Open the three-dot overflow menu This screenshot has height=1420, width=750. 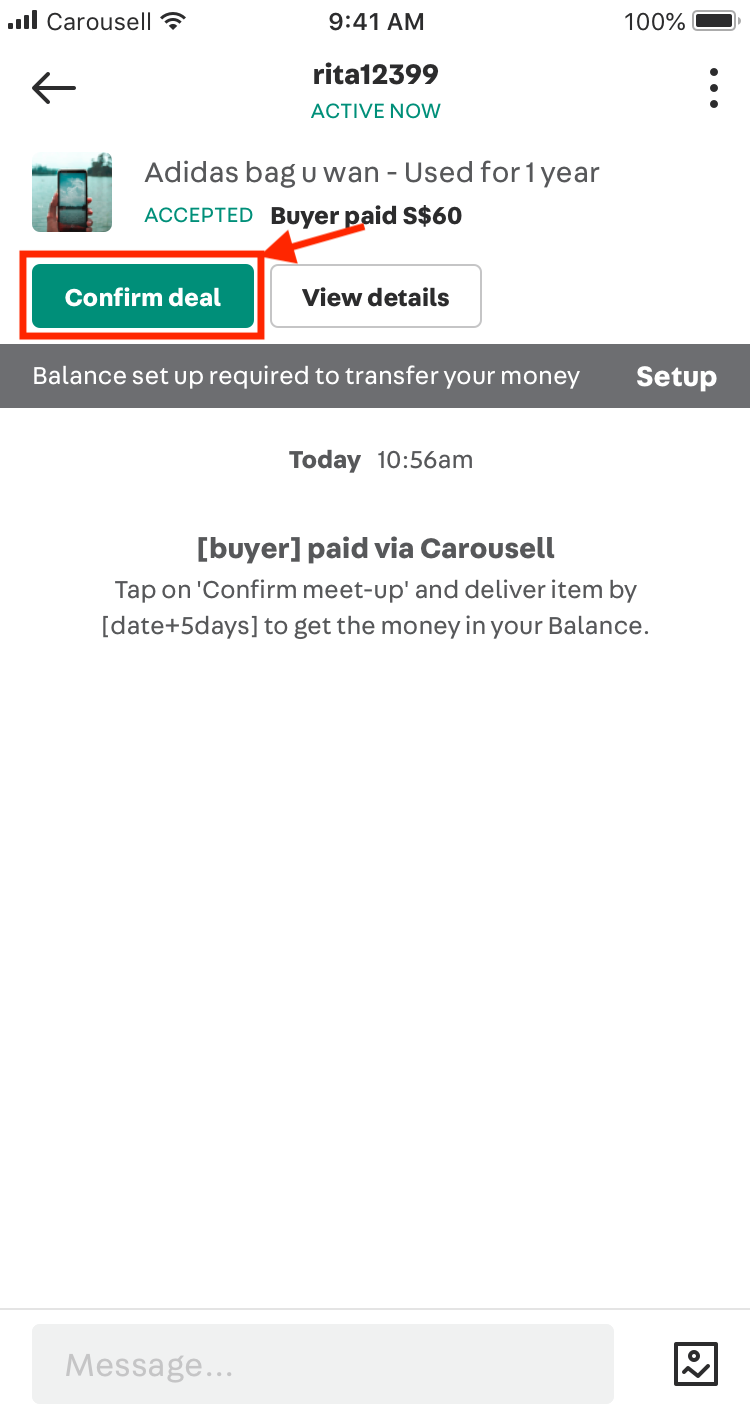tap(713, 88)
